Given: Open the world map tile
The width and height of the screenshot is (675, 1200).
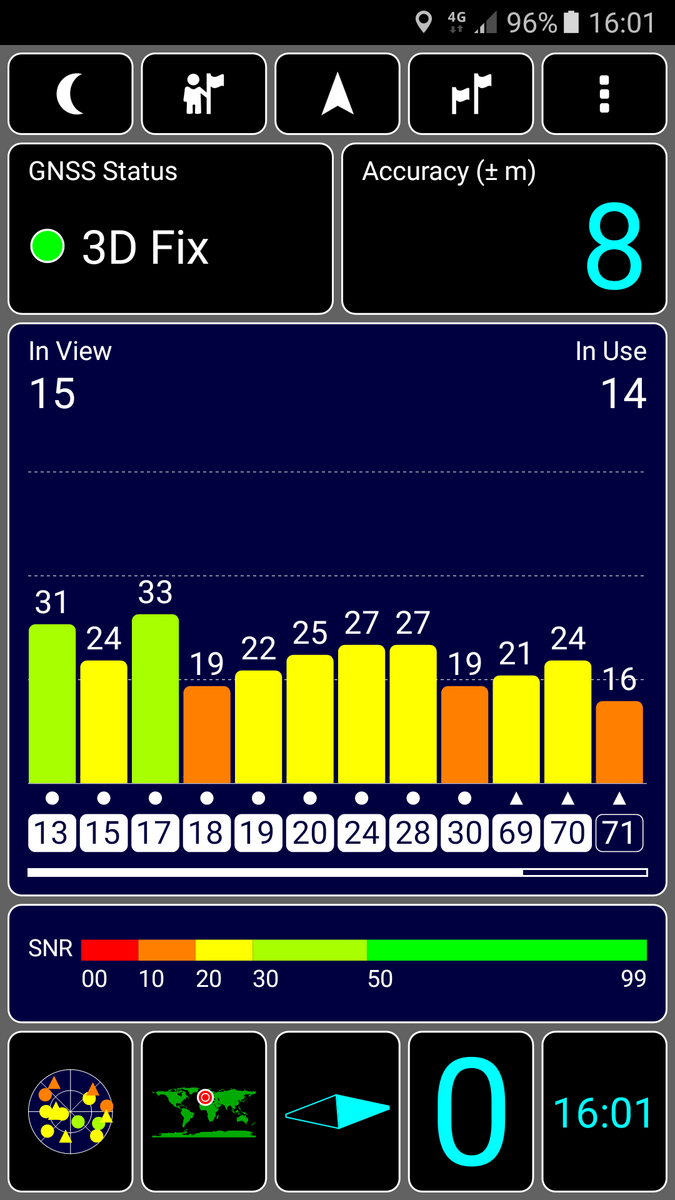Looking at the screenshot, I should point(204,1112).
